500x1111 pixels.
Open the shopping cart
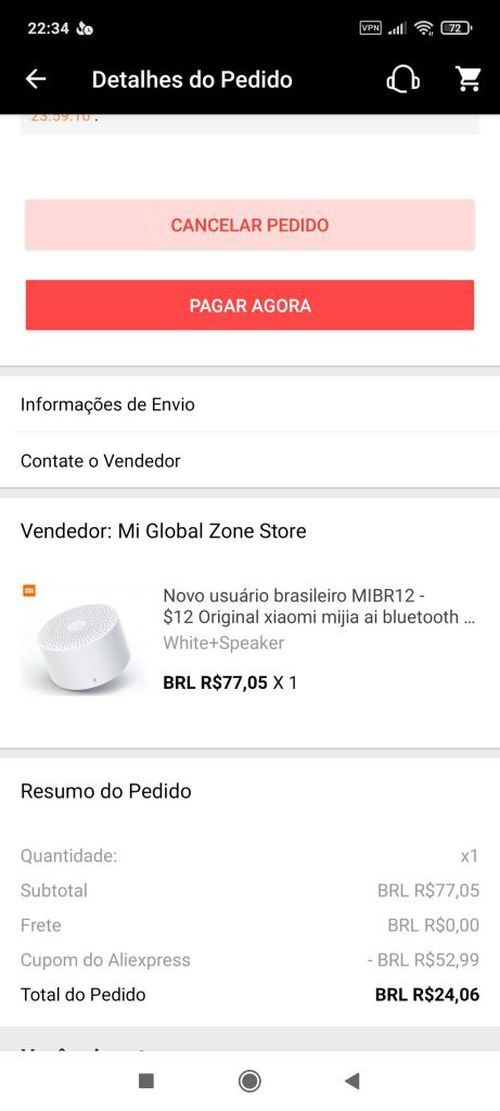[x=467, y=79]
